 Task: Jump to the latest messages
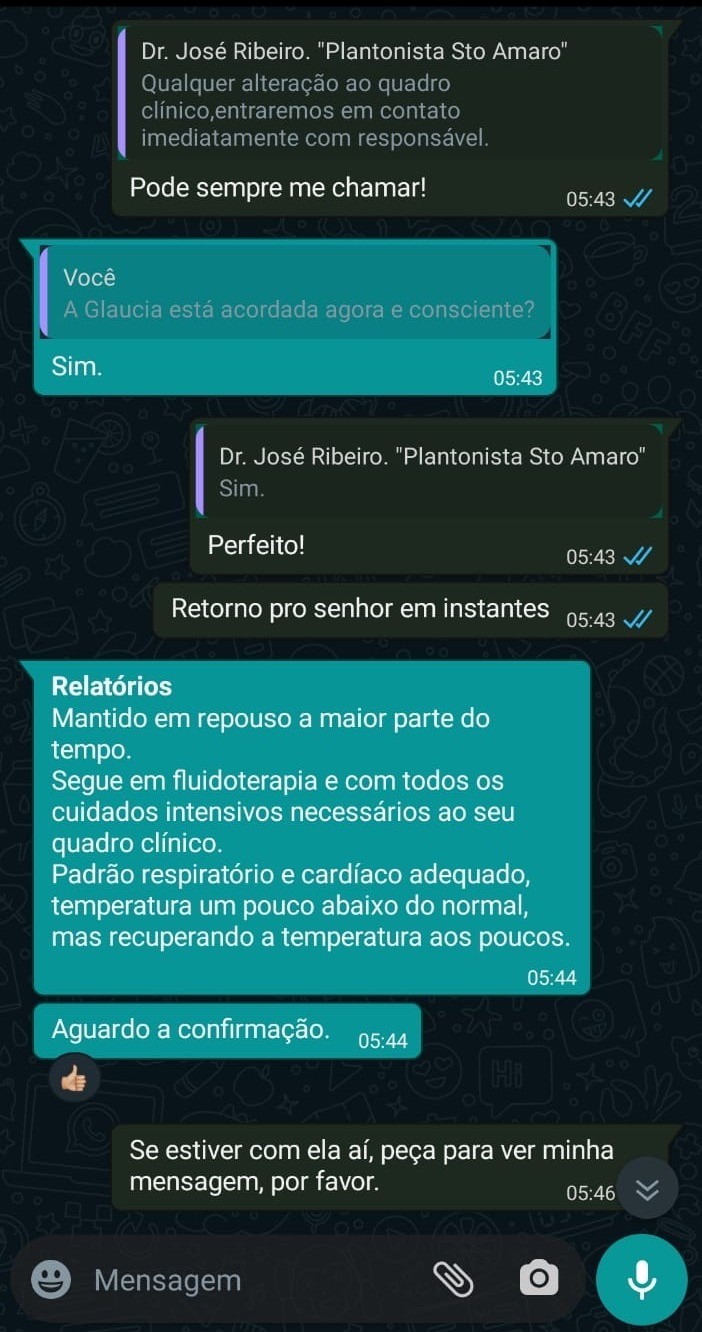pos(648,1188)
